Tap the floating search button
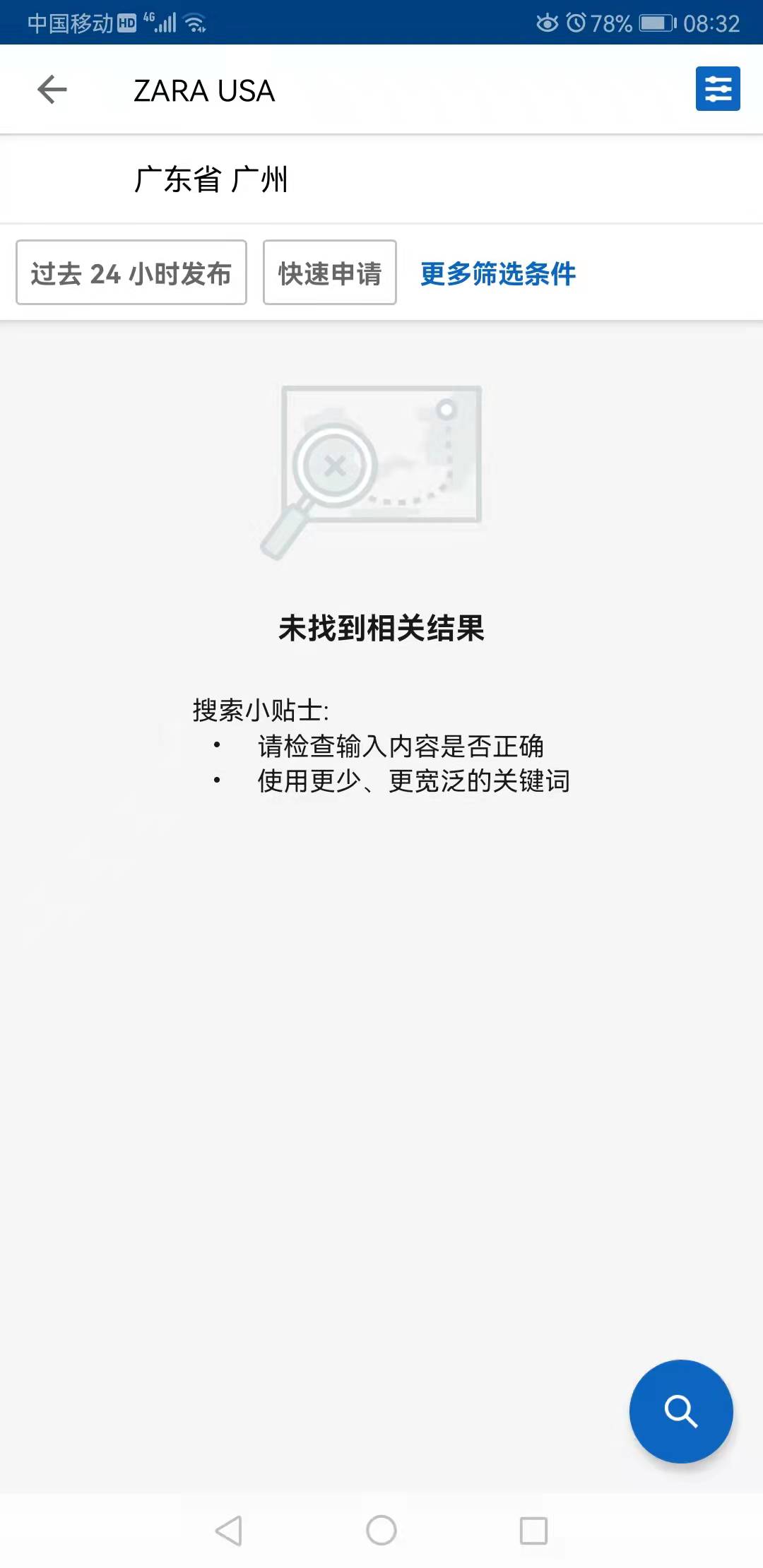 680,1410
